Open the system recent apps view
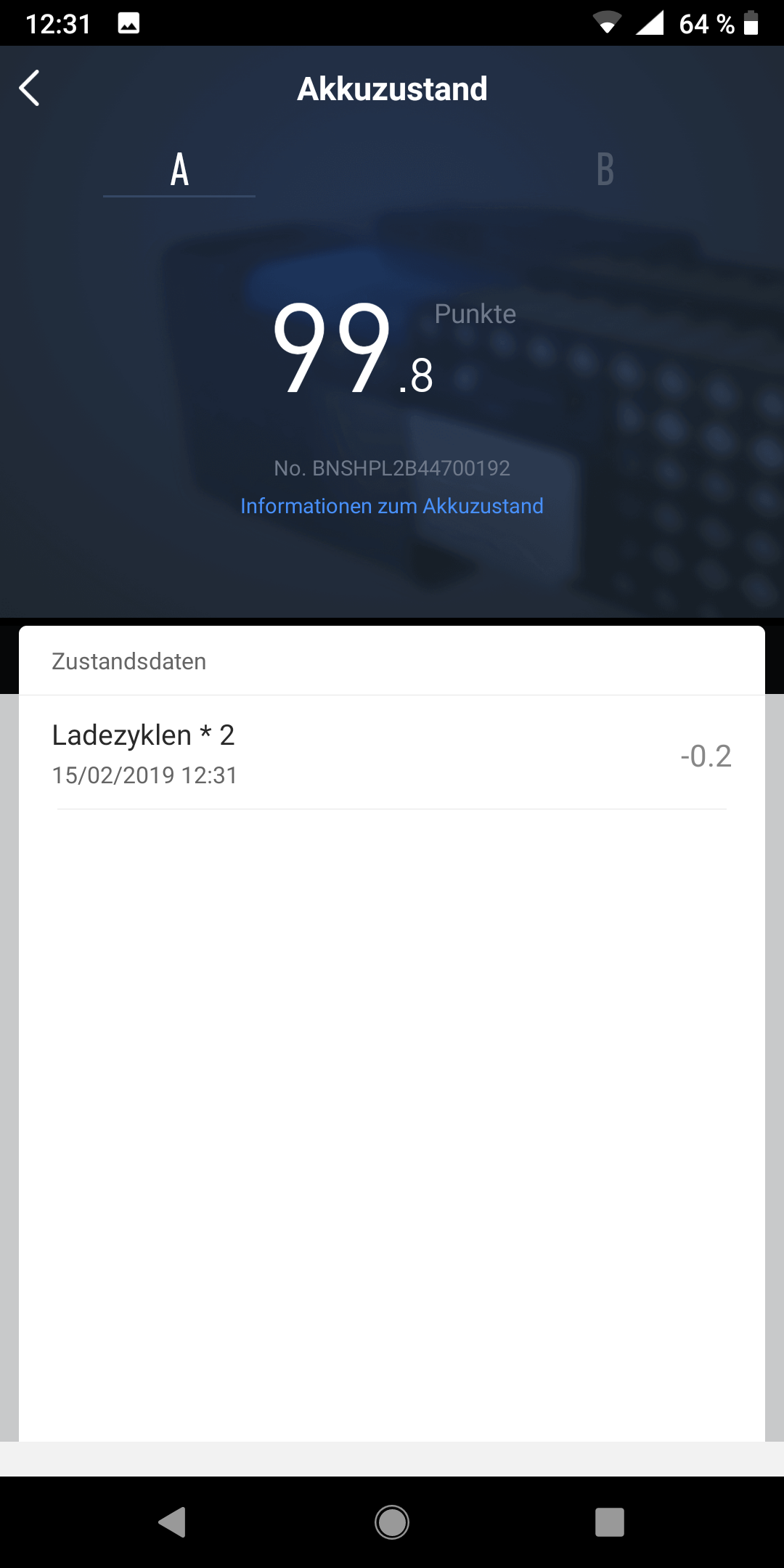 pos(609,1522)
